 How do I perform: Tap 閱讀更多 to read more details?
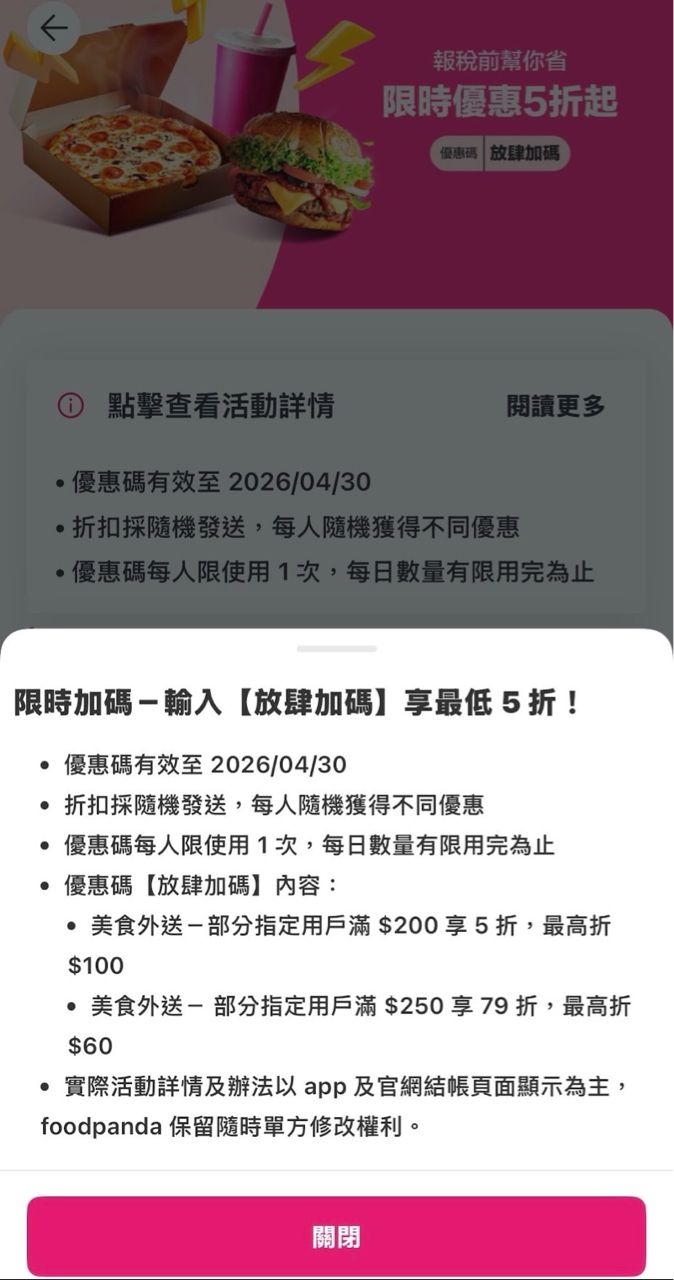pos(556,406)
